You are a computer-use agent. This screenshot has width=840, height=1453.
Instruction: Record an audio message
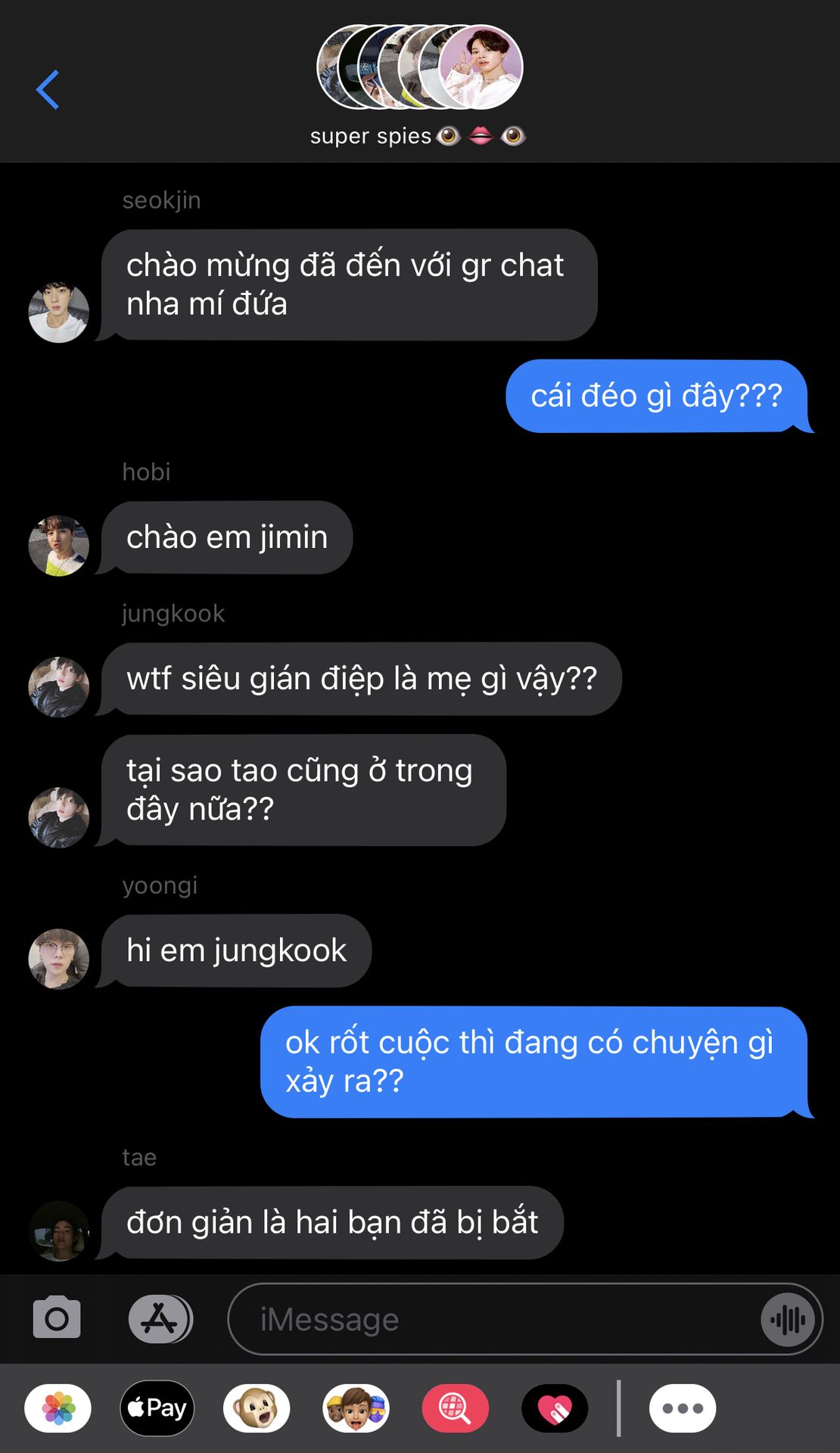(x=788, y=1320)
